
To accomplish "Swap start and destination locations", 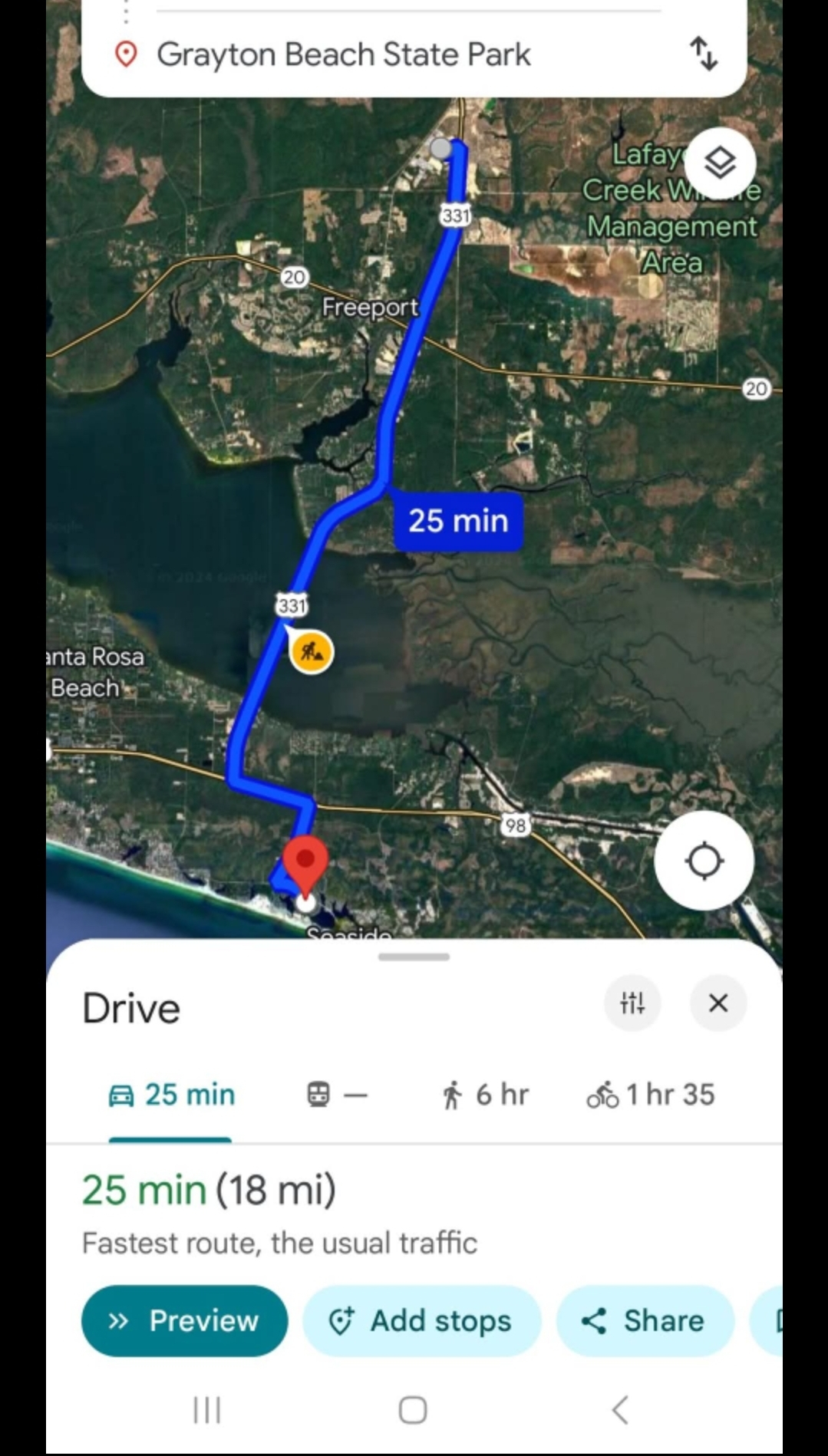I will (x=704, y=54).
